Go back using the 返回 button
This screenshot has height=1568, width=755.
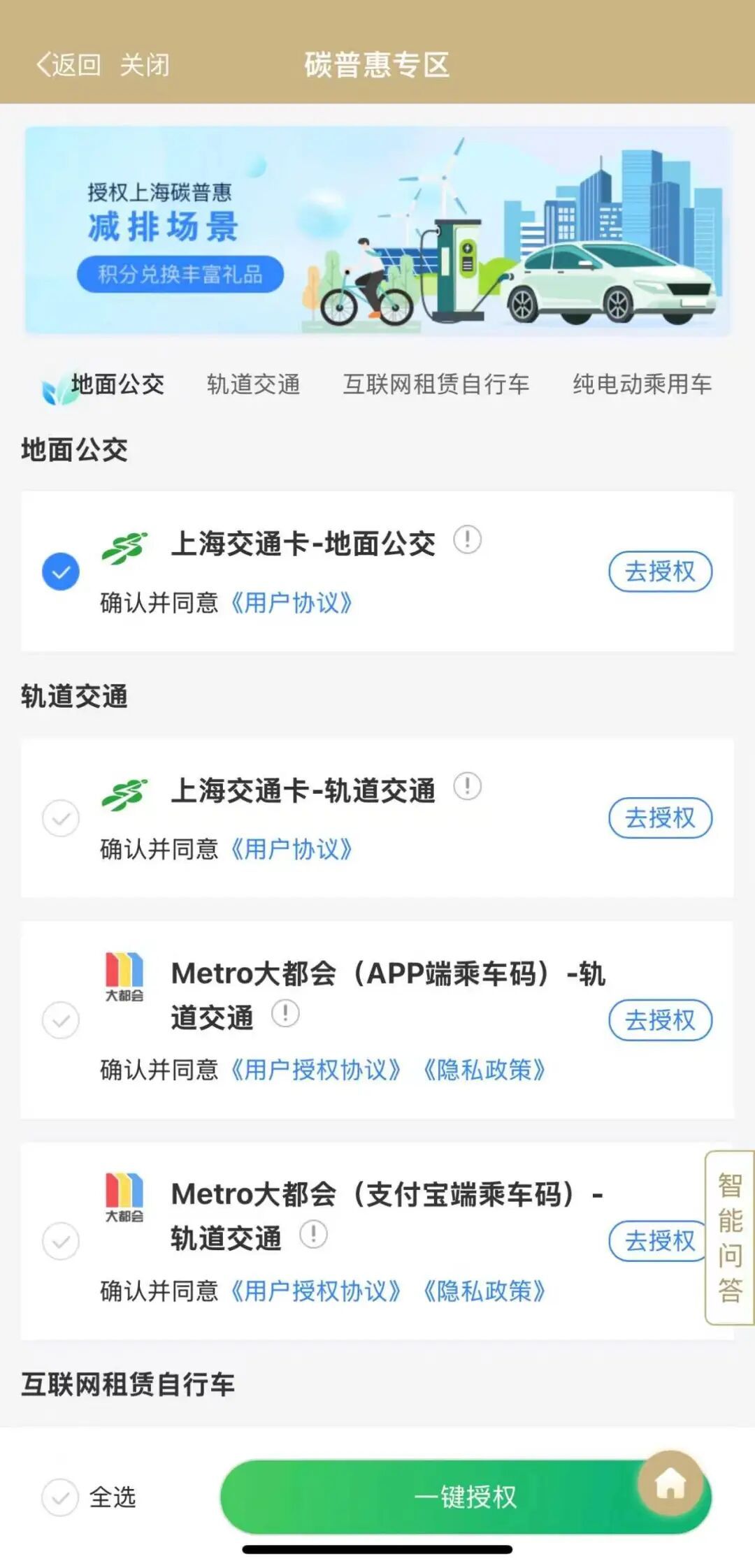69,65
